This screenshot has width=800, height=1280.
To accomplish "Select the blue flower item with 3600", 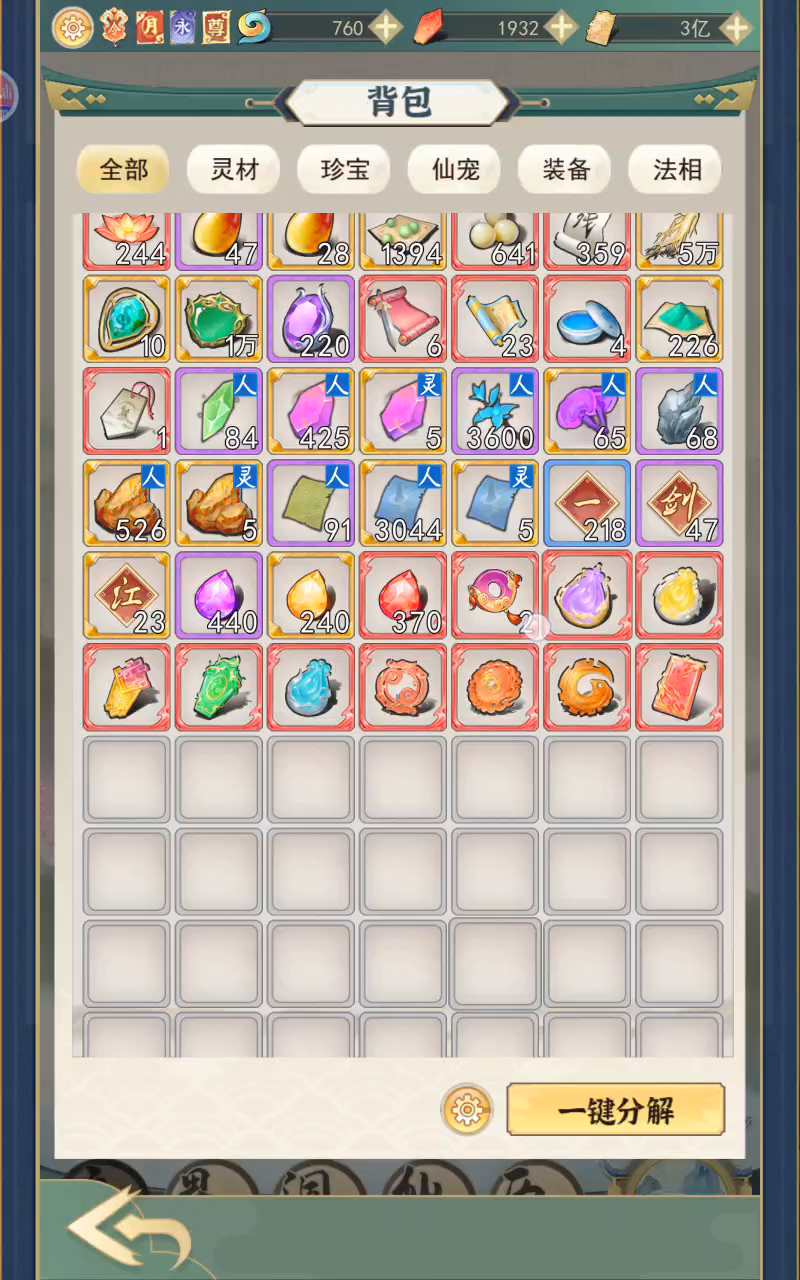I will pos(495,410).
